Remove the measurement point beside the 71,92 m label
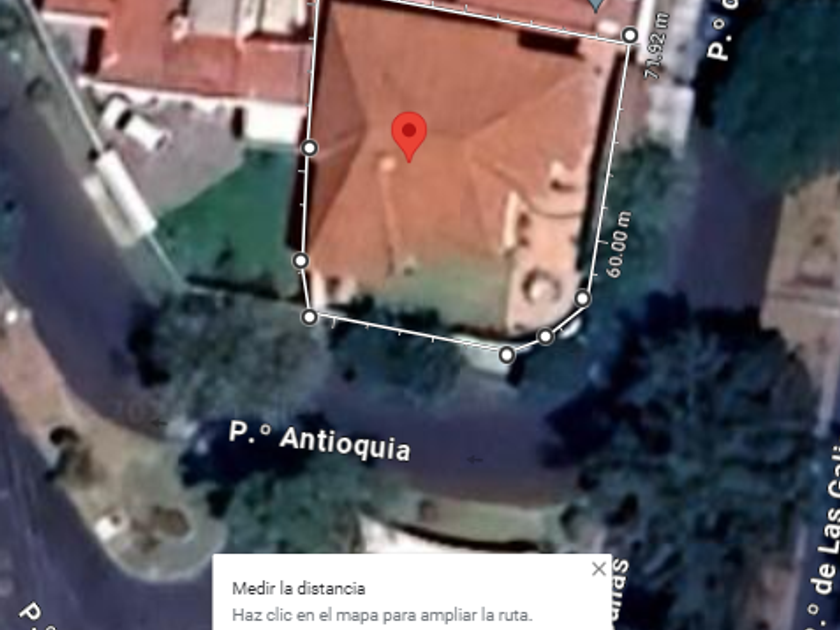840x630 pixels. 630,35
